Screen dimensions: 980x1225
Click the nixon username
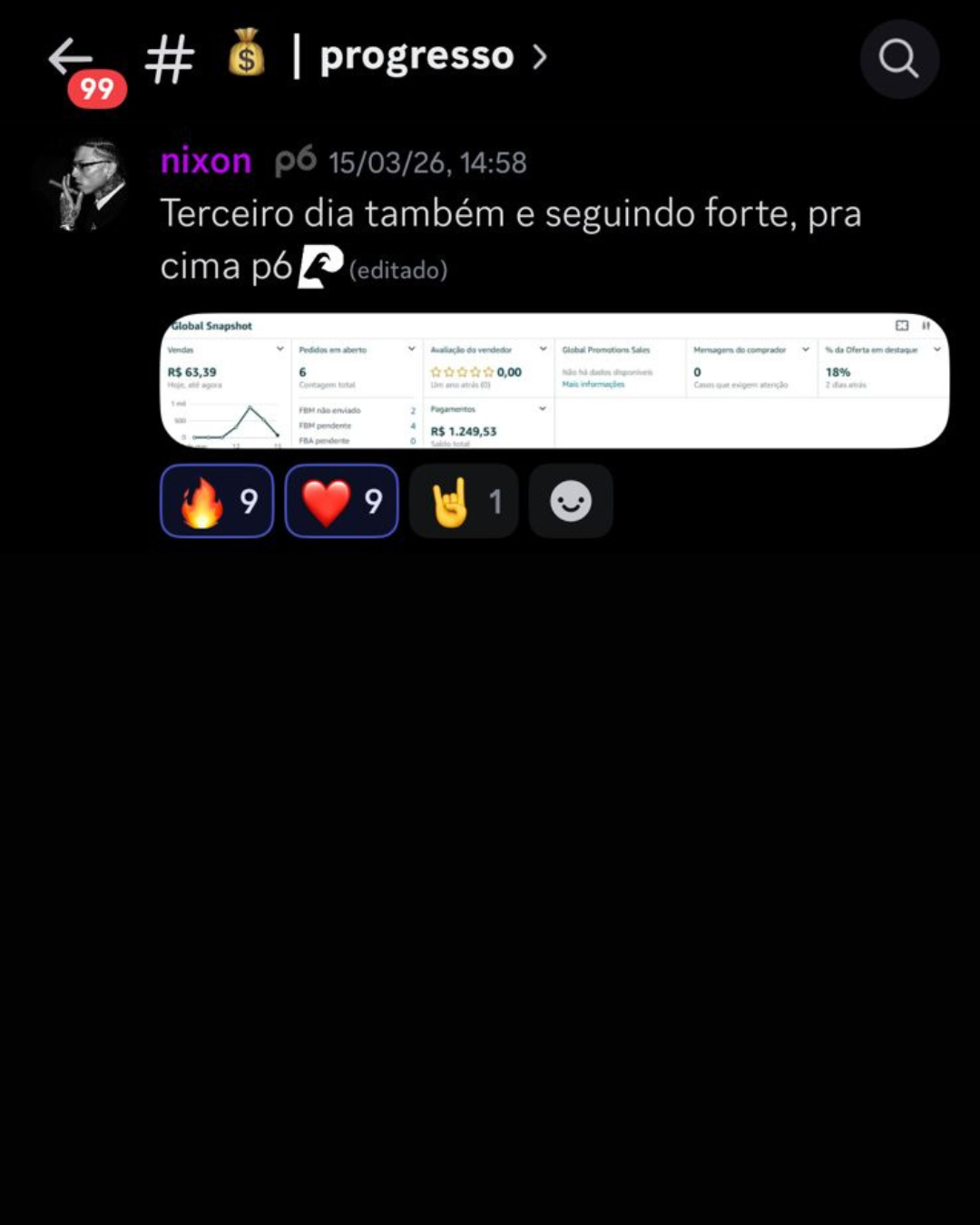206,160
